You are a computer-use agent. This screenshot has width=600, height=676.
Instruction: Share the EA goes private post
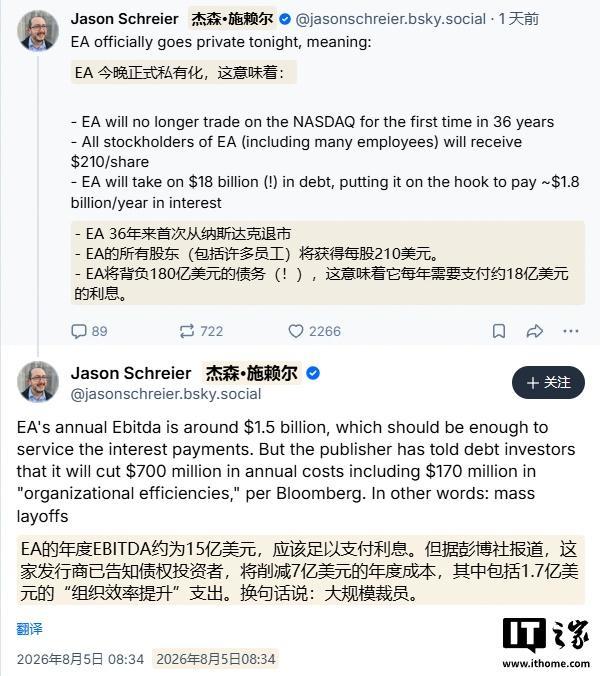(x=534, y=331)
